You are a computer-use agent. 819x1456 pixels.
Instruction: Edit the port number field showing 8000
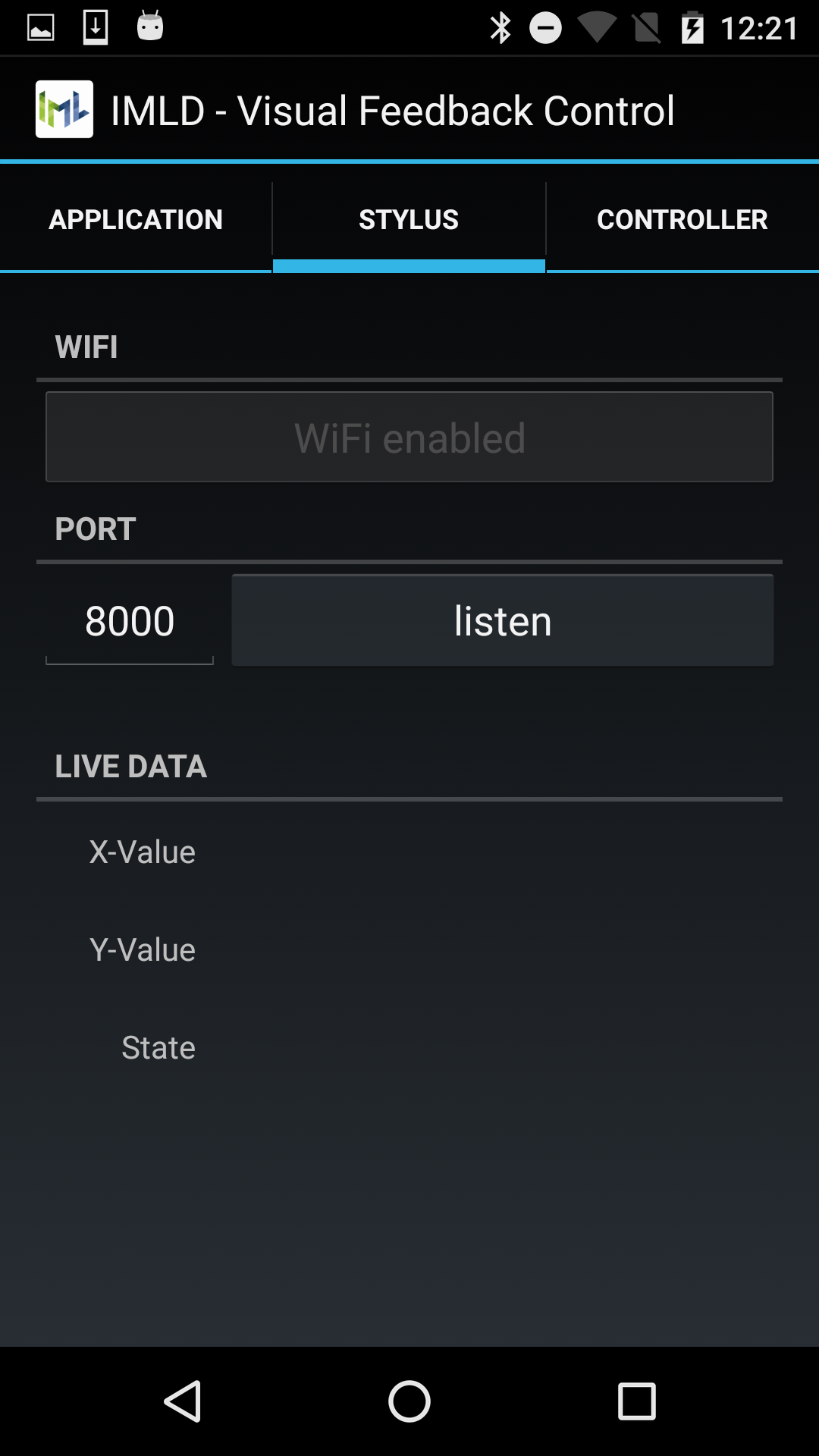(x=130, y=620)
